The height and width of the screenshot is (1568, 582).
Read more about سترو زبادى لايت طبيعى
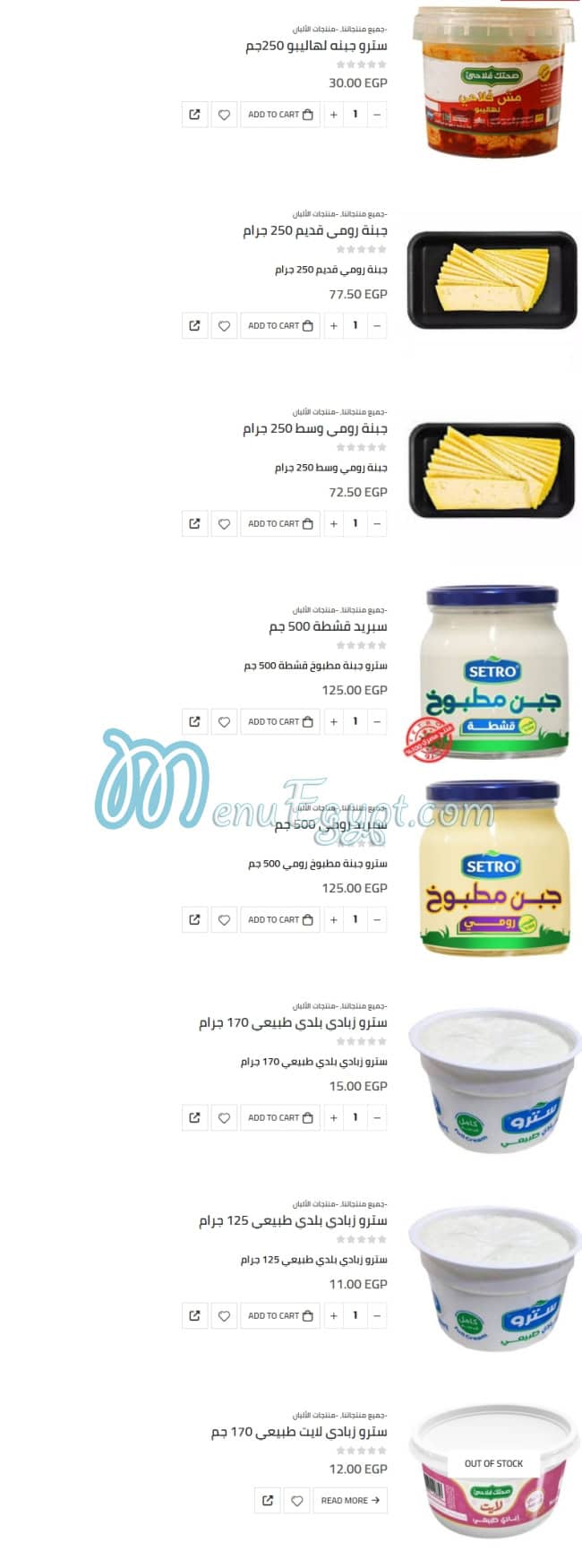[350, 1501]
